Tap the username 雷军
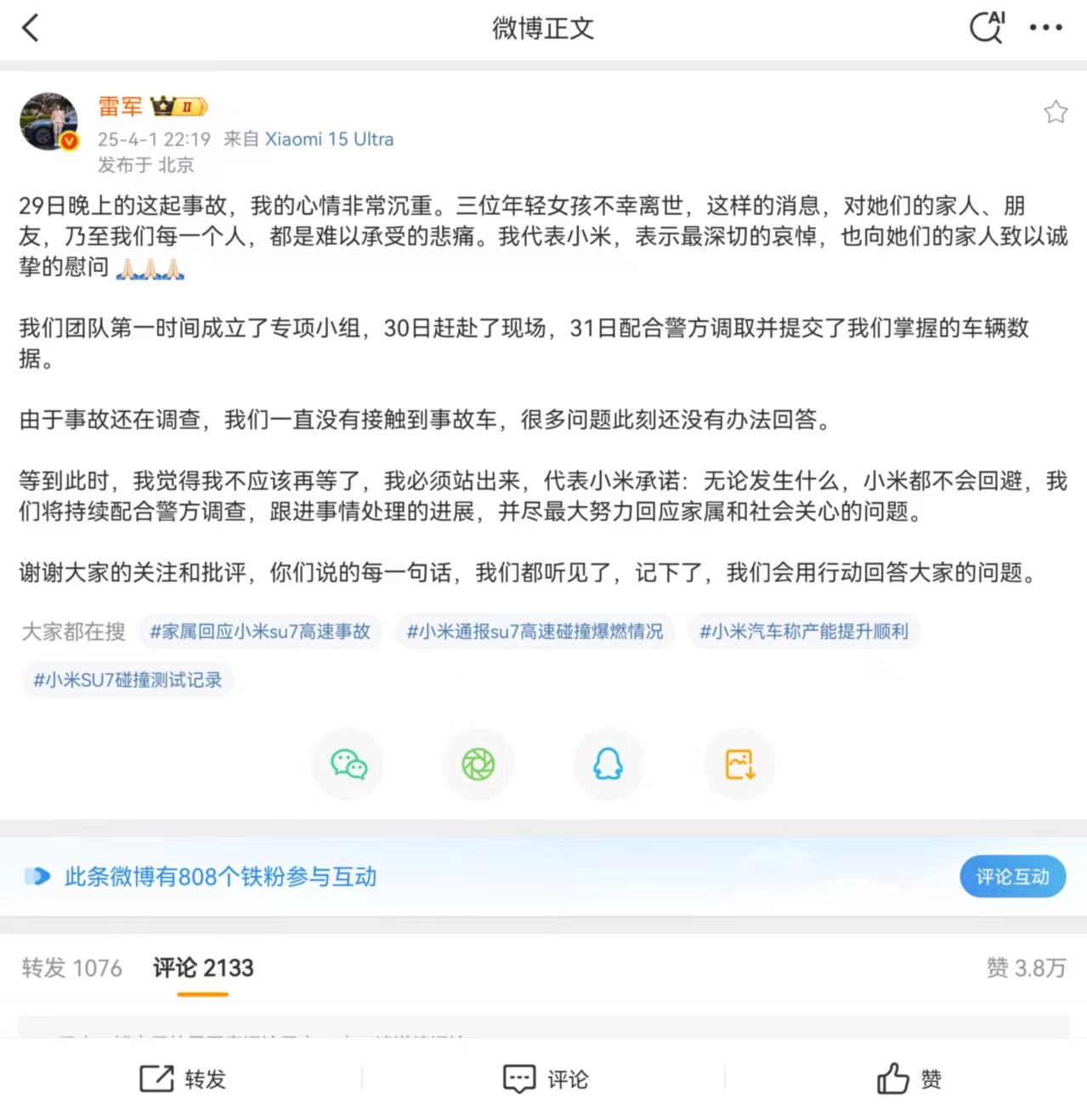 click(x=120, y=106)
